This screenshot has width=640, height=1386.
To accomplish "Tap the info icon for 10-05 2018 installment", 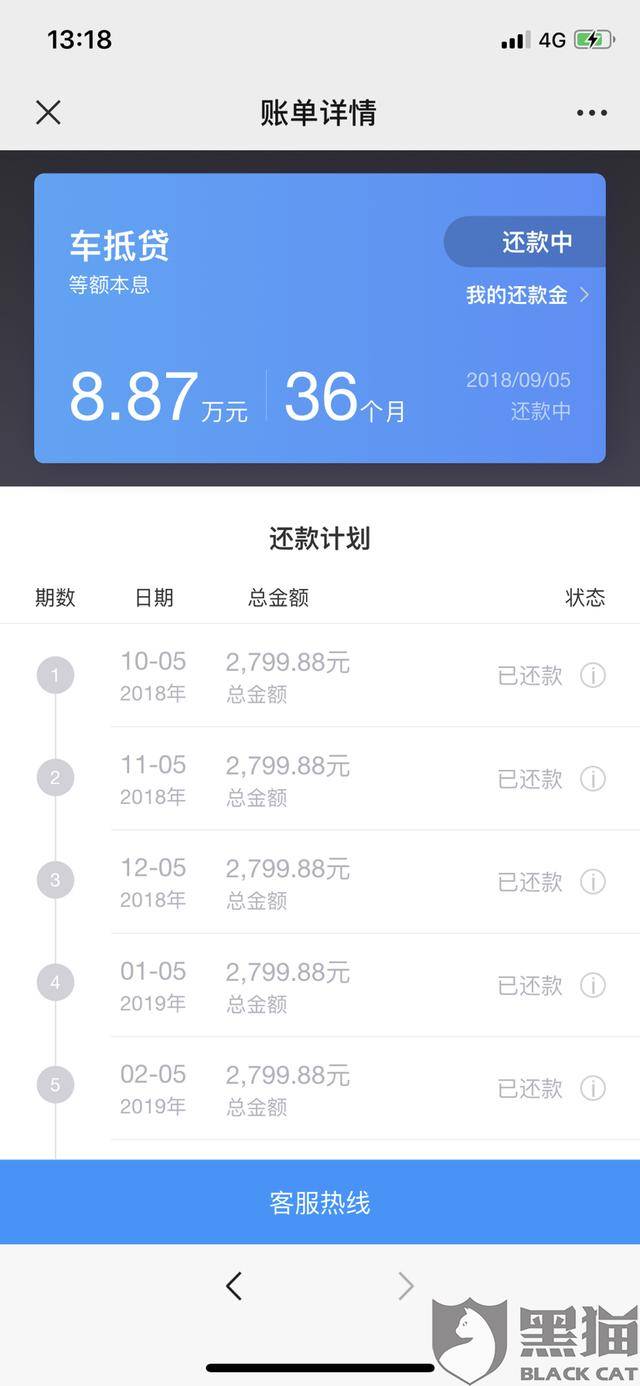I will 593,676.
